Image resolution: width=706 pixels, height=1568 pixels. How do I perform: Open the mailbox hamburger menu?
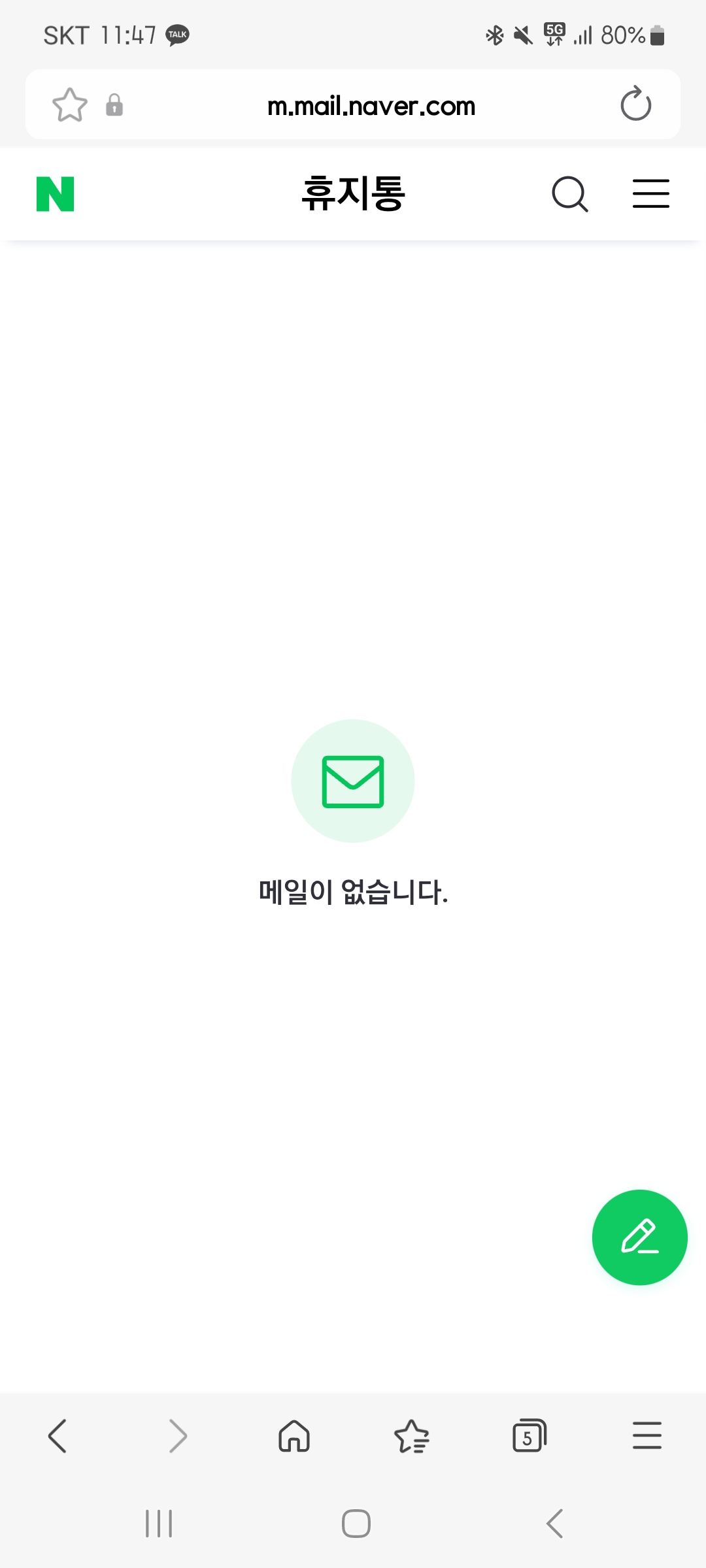pos(650,194)
